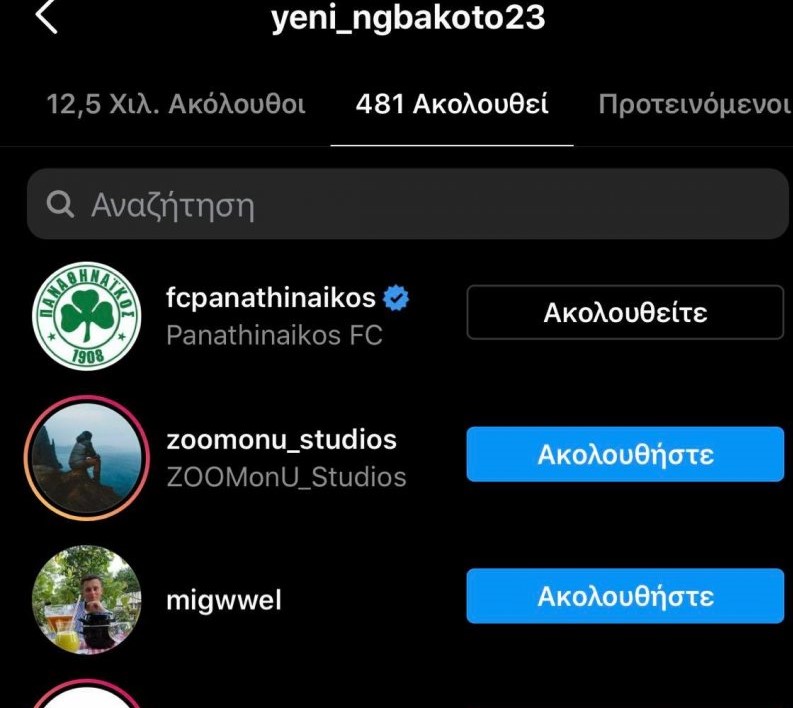Follow zoomonu_studios with Ακολουθήστε button
Image resolution: width=793 pixels, height=708 pixels.
click(625, 455)
